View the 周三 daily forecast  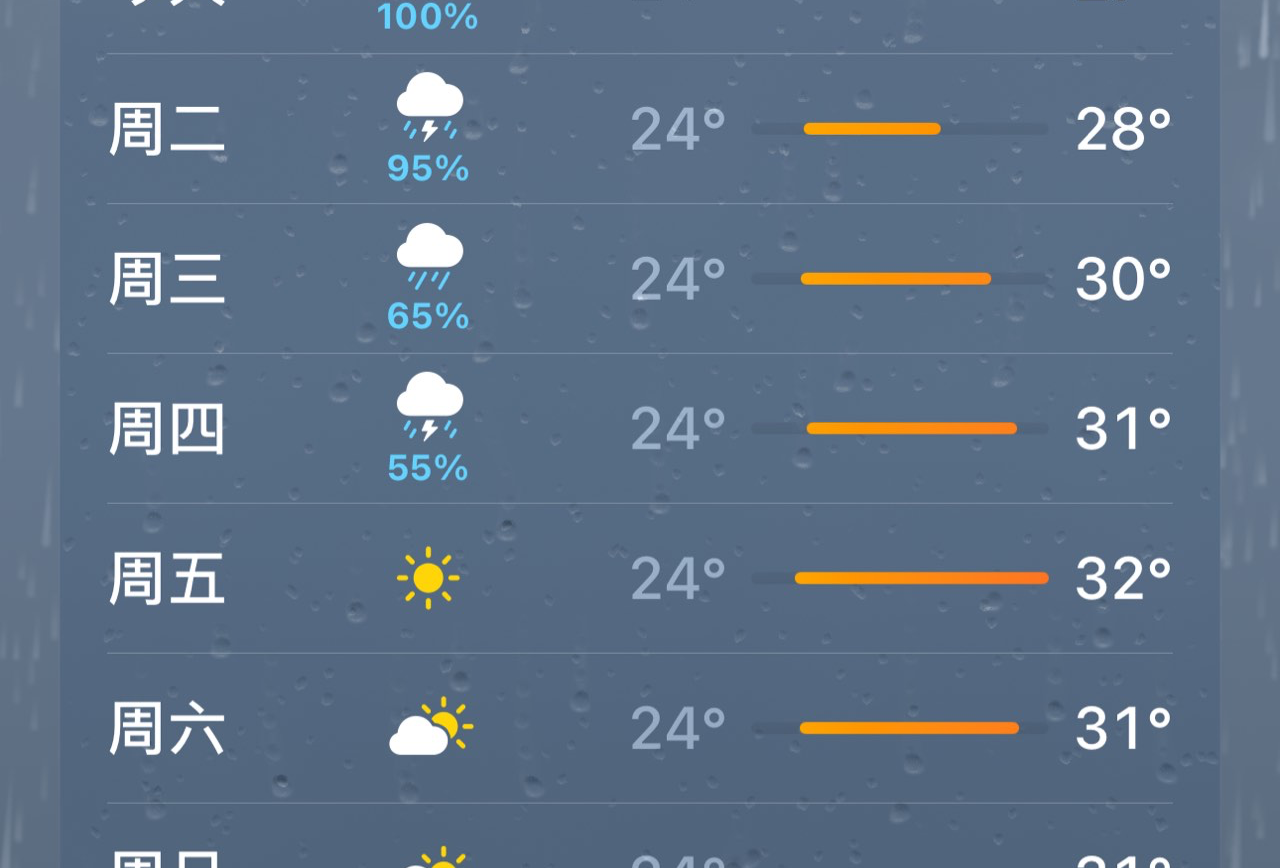640,279
